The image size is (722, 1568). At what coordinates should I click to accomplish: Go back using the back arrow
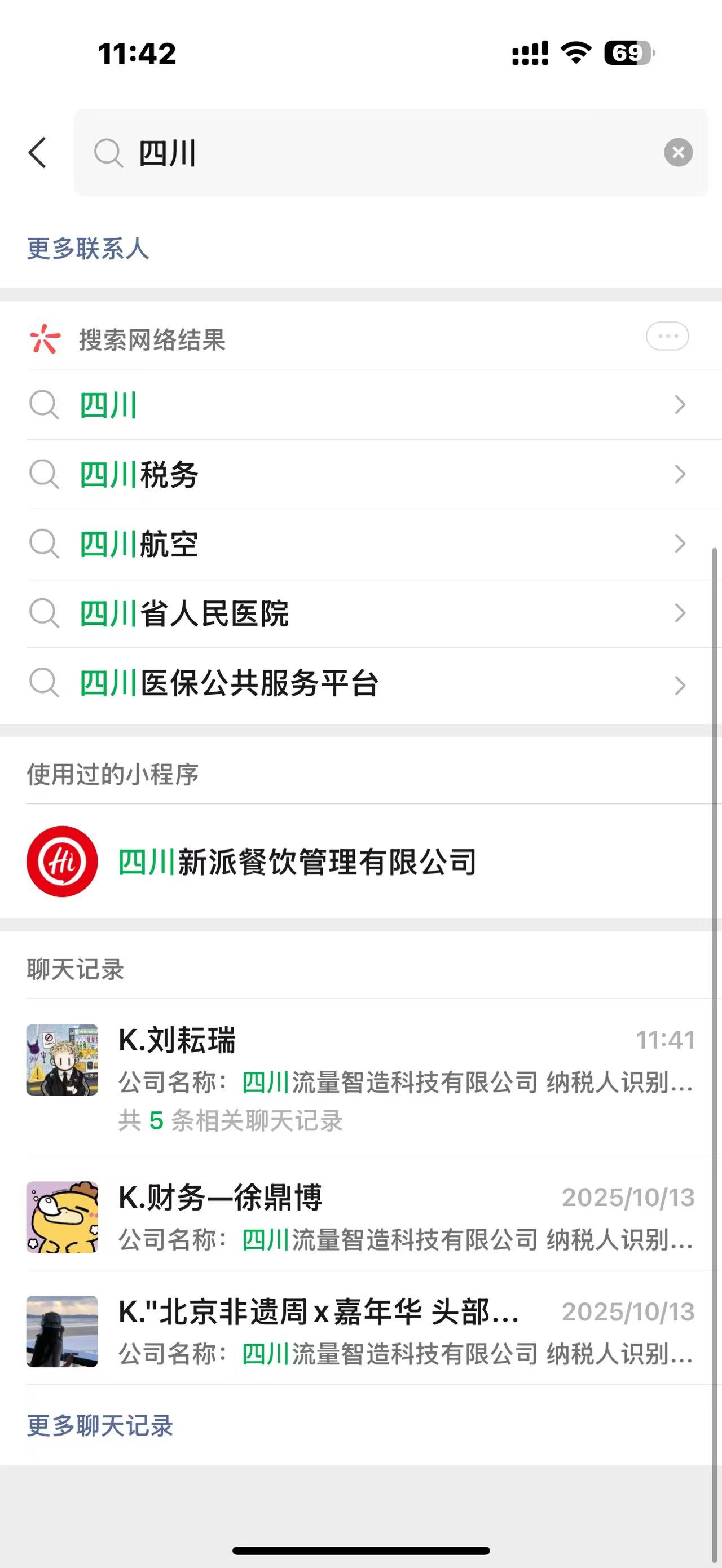(38, 152)
